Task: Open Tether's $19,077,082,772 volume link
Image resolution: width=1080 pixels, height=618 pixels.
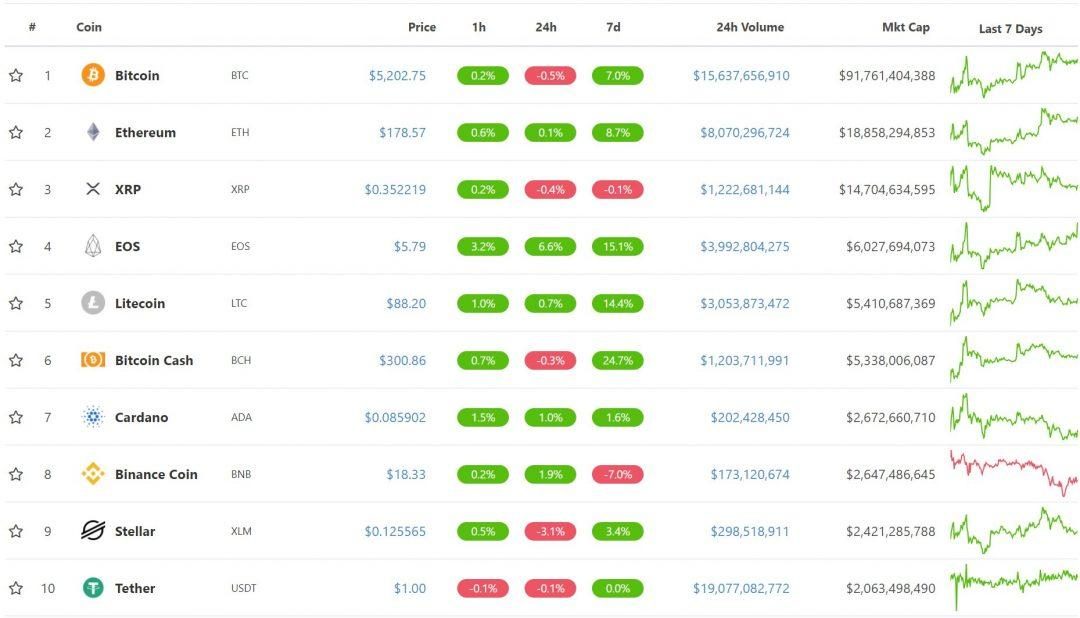Action: (x=741, y=588)
